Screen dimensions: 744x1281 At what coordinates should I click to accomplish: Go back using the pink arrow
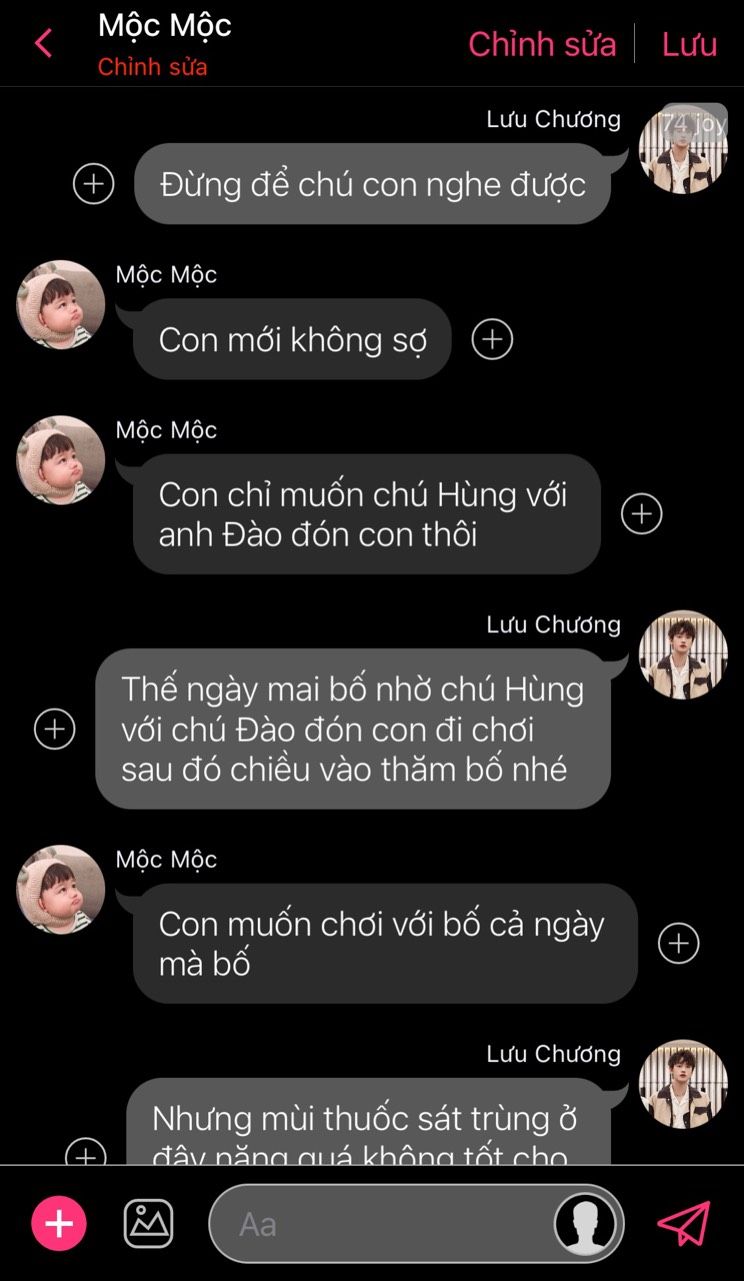[43, 44]
